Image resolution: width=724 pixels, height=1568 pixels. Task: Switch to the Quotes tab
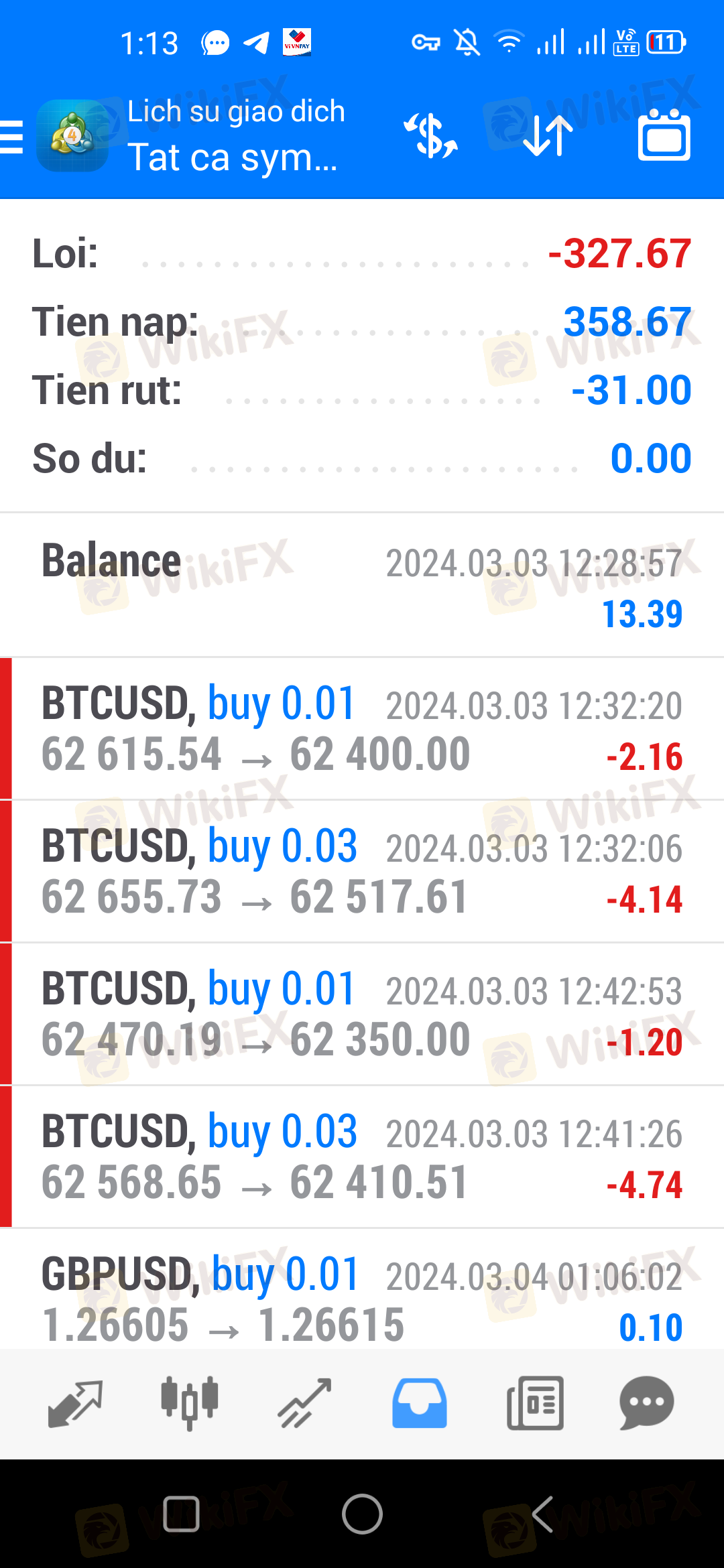point(75,1403)
